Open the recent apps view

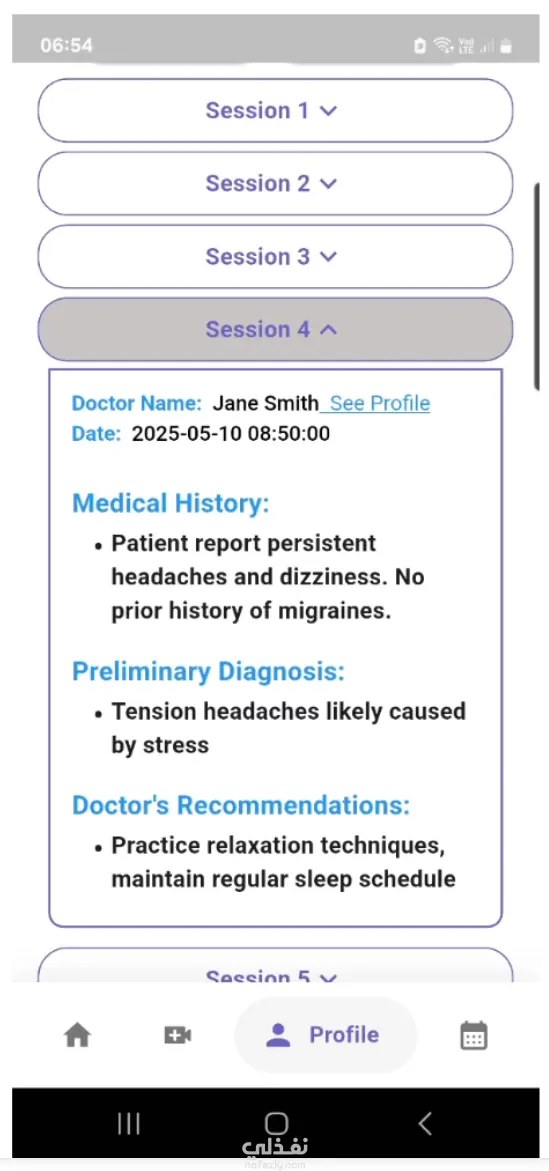pyautogui.click(x=128, y=1122)
